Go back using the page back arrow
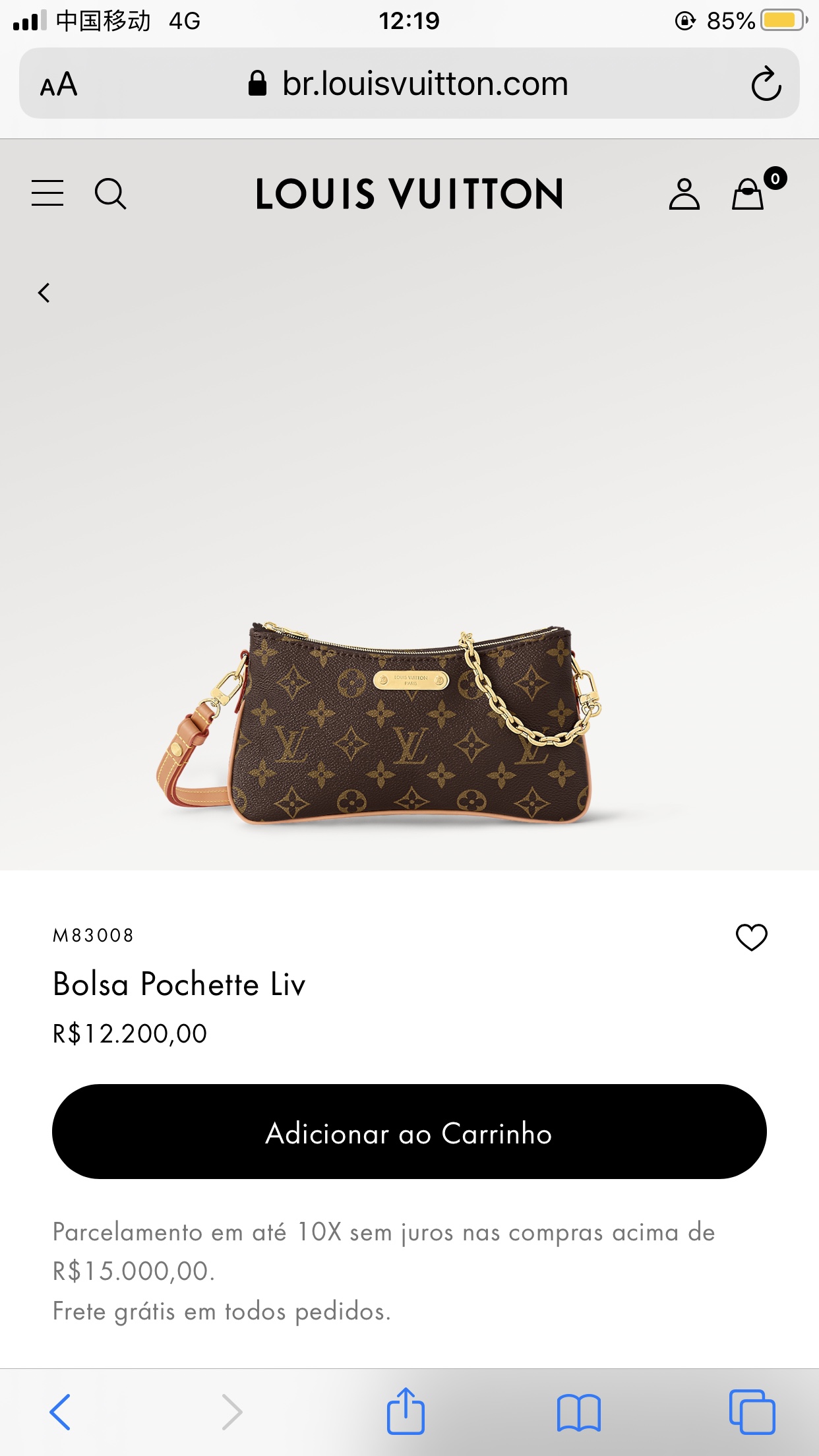Screen dimensions: 819x1456 44,293
